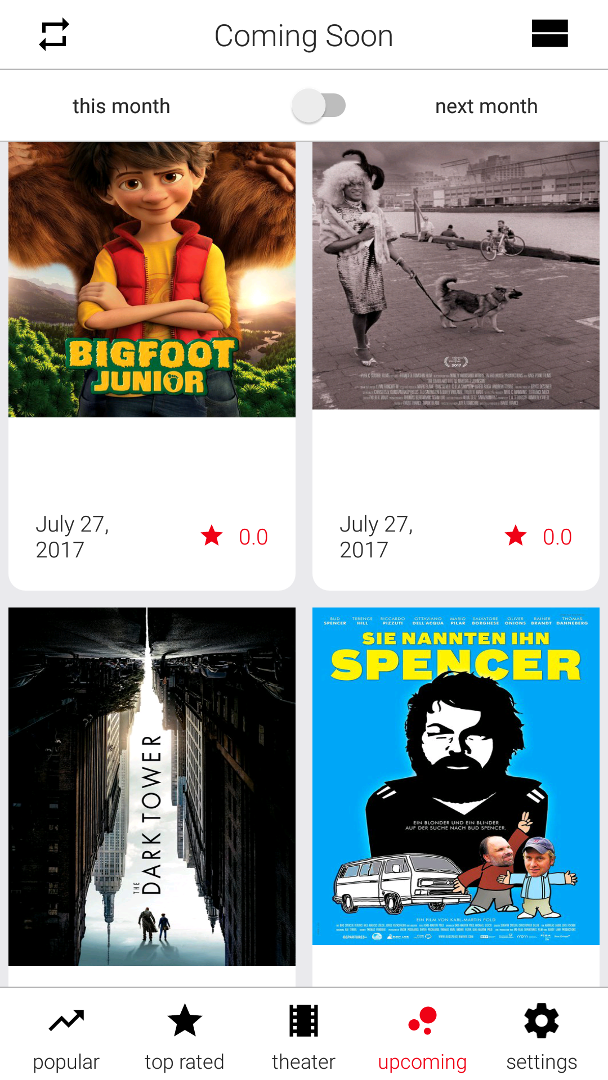Go to the top rated tab
The image size is (608, 1080).
tap(185, 1036)
